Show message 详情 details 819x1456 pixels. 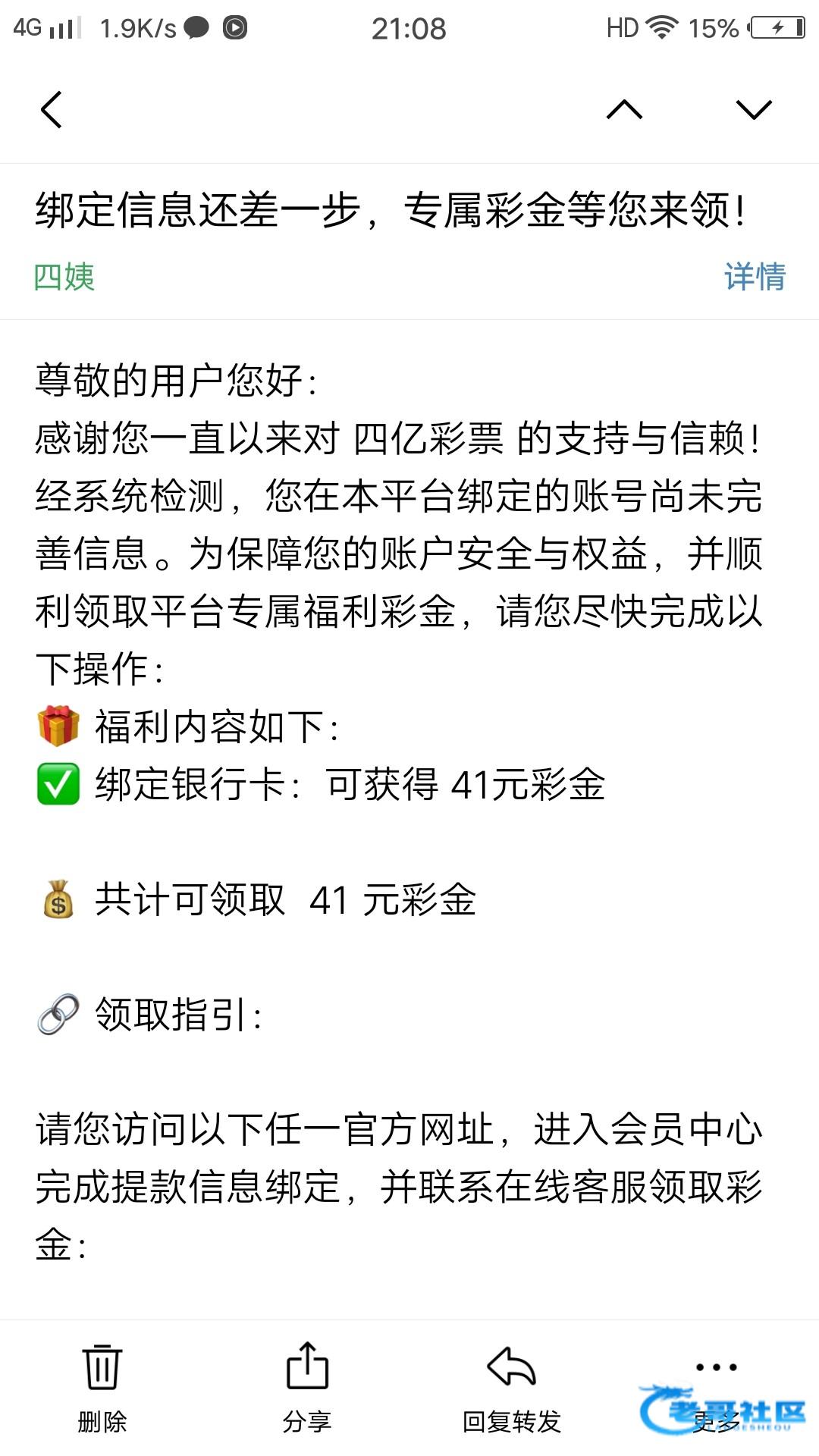coord(755,277)
